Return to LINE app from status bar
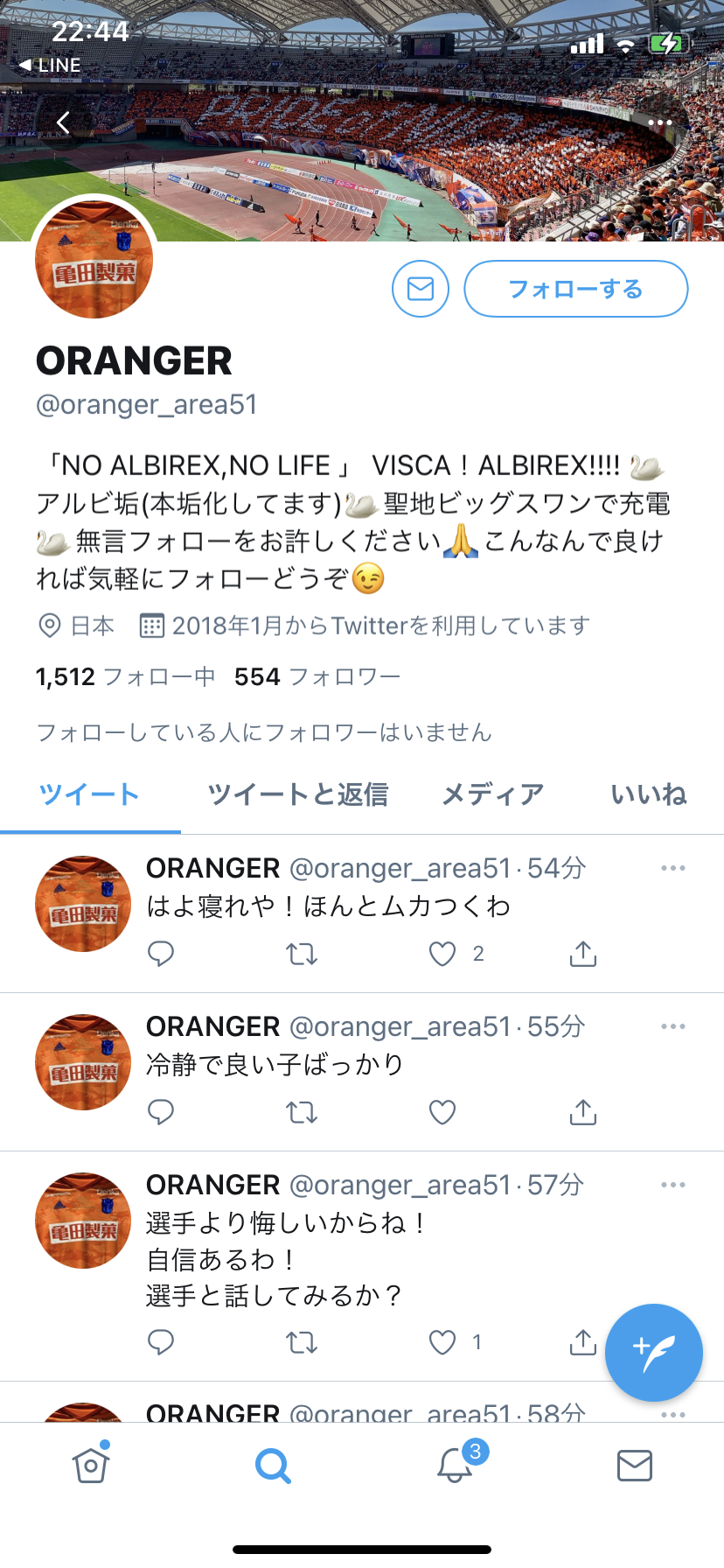This screenshot has width=724, height=1568. point(51,65)
